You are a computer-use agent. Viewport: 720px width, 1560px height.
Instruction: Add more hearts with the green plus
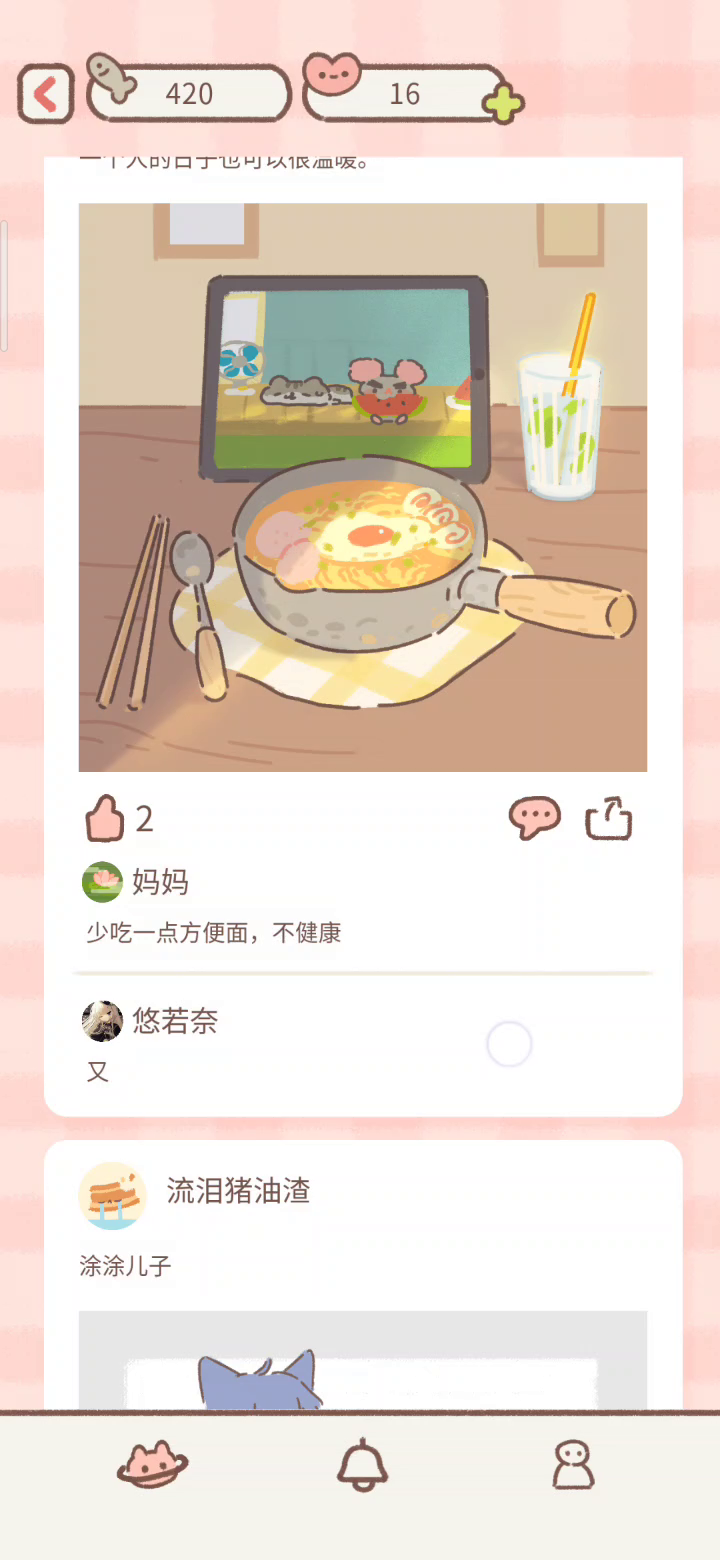point(503,104)
